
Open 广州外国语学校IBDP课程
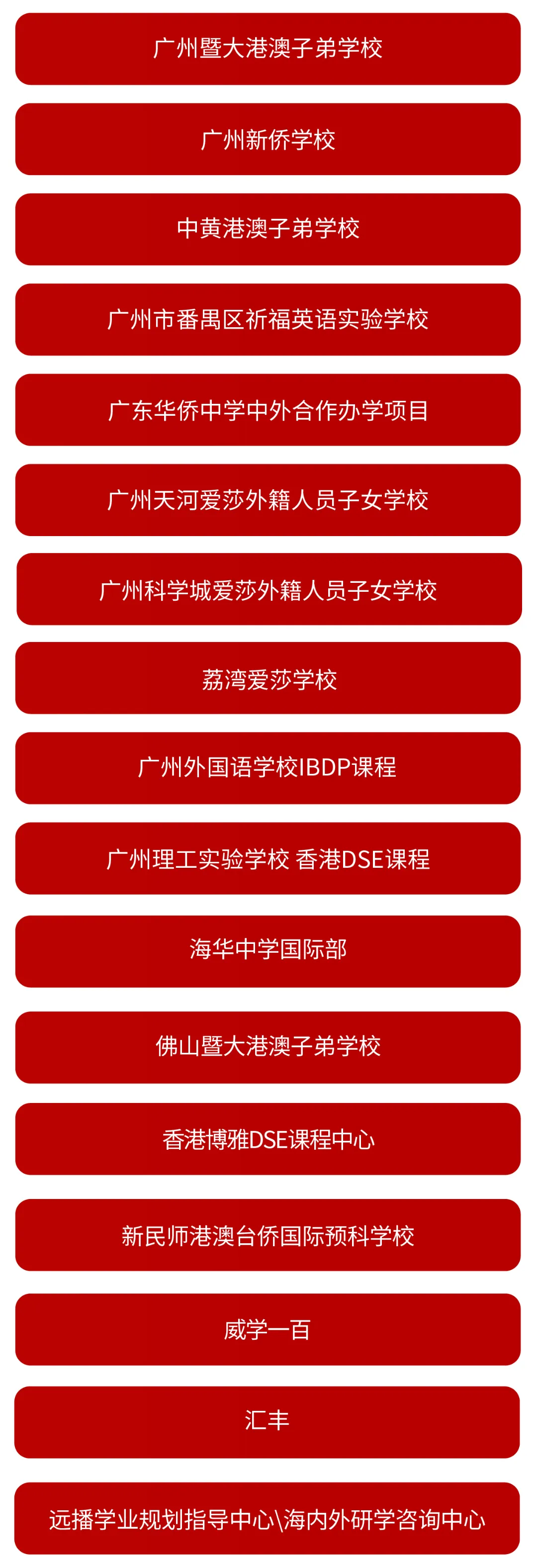[268, 768]
